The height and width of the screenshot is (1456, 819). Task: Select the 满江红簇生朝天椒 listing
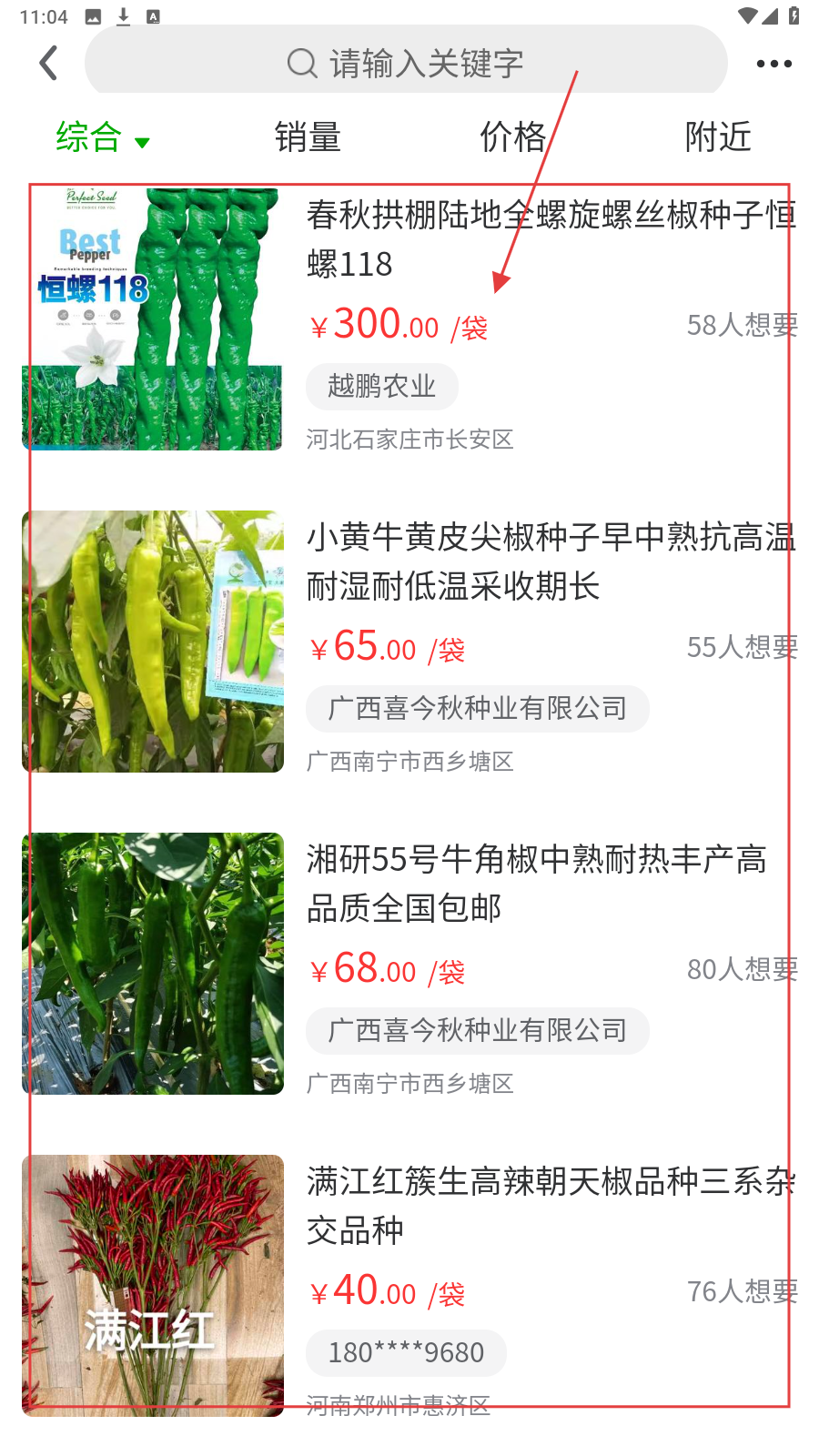tap(550, 1205)
